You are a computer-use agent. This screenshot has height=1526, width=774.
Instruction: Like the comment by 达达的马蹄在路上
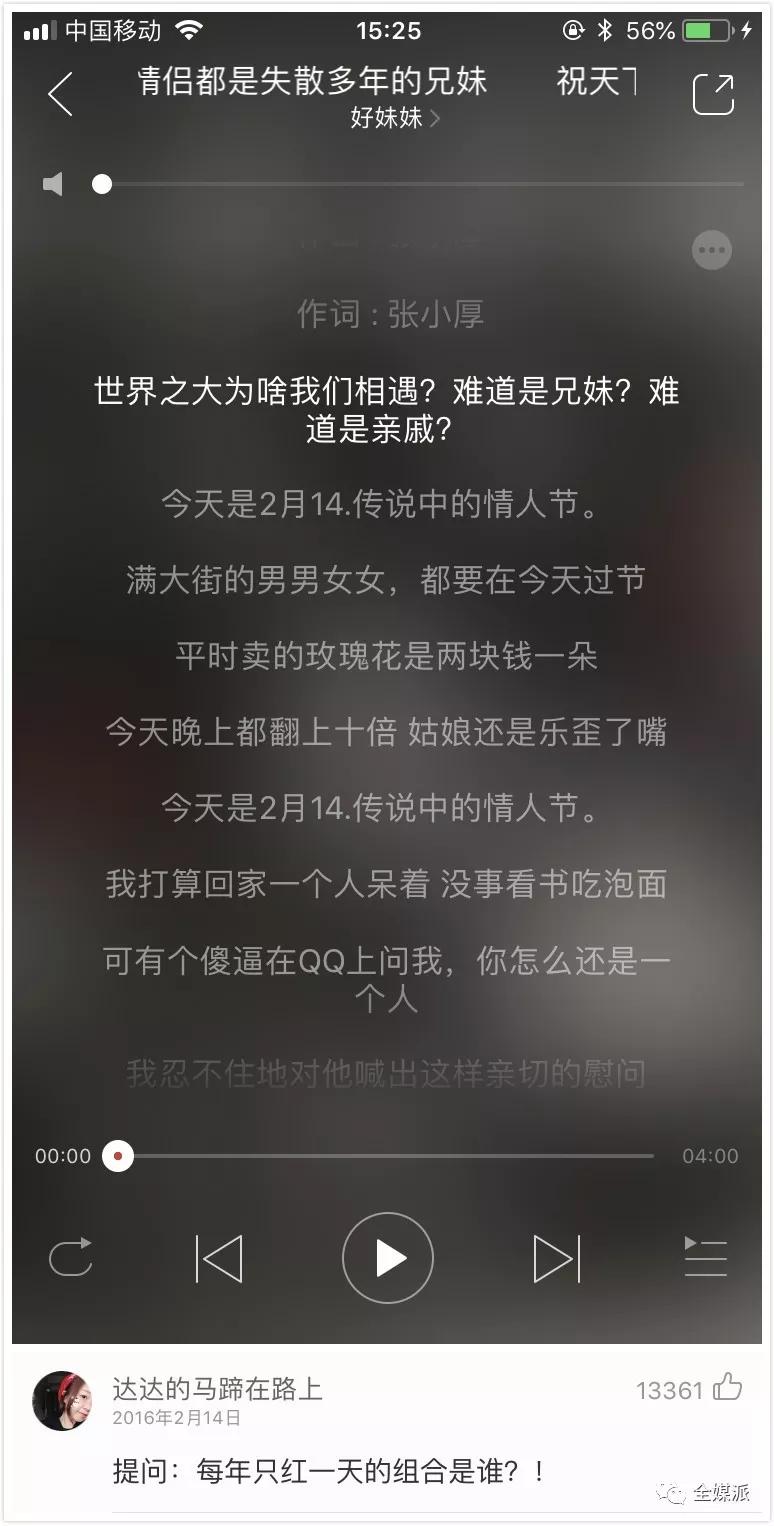[727, 1388]
